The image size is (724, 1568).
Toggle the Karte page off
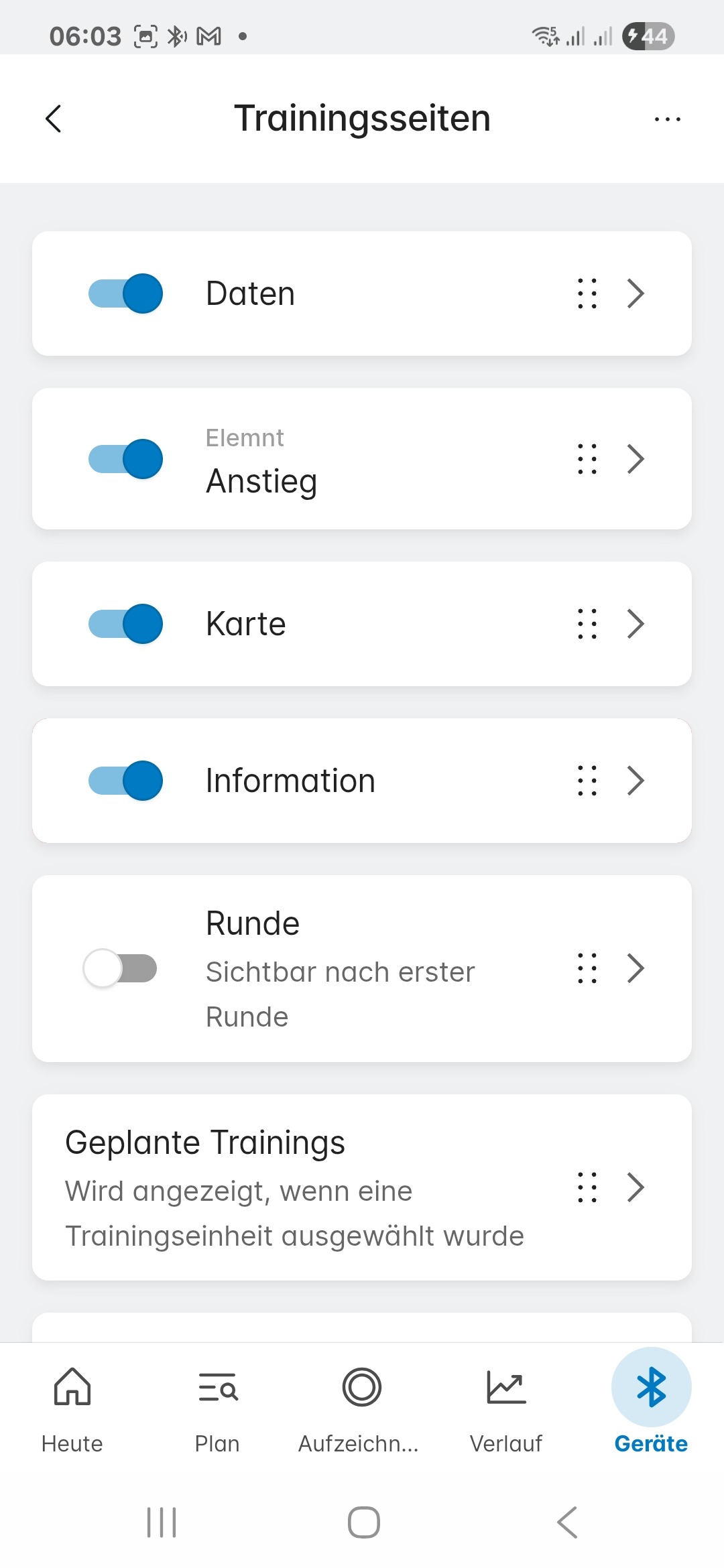(126, 624)
